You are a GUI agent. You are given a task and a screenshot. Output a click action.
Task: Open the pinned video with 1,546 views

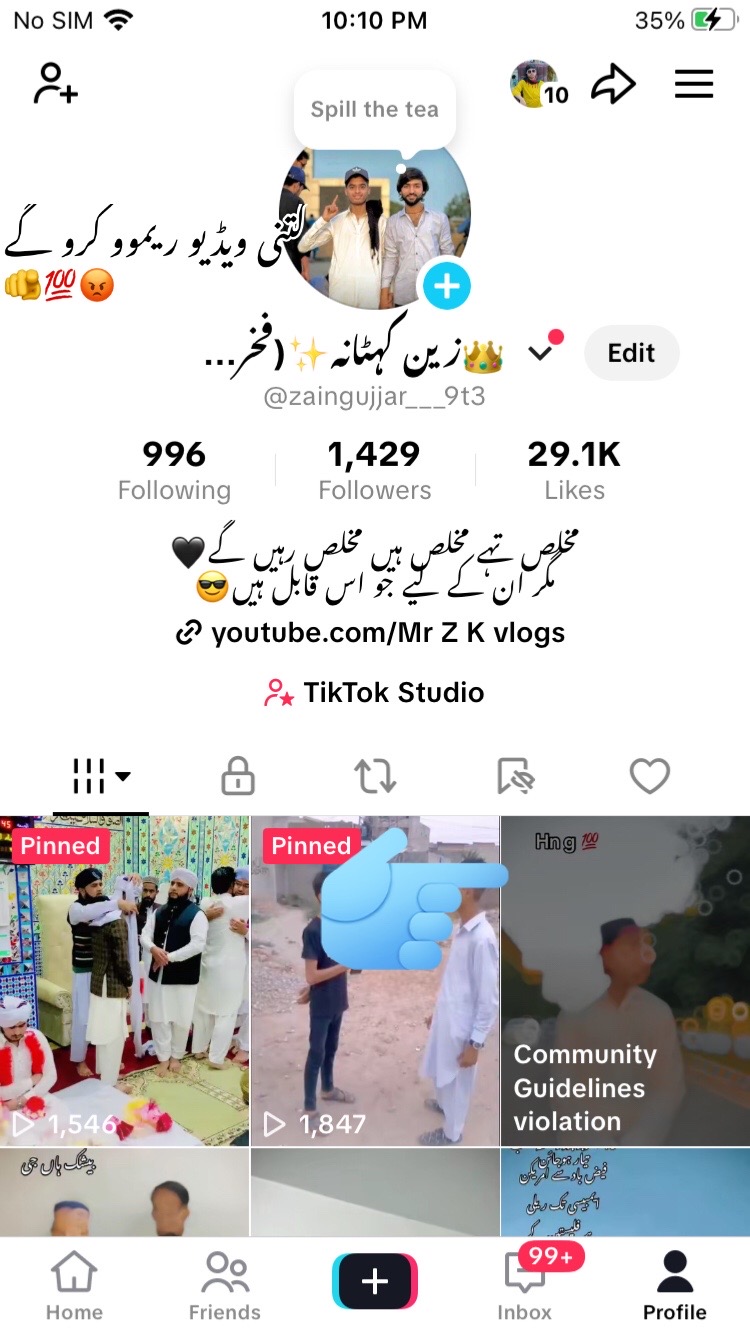(124, 980)
